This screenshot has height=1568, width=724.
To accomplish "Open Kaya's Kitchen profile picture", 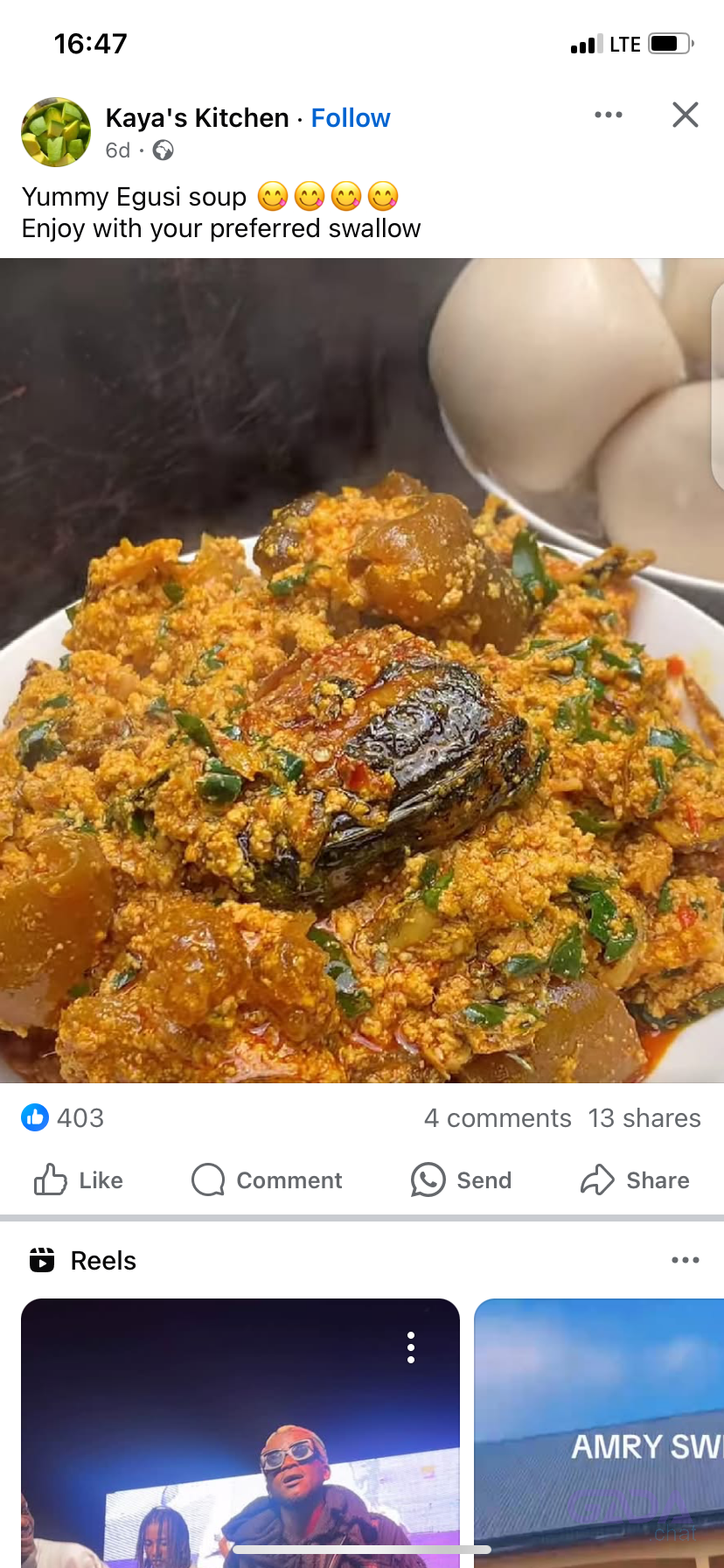I will pos(56,132).
